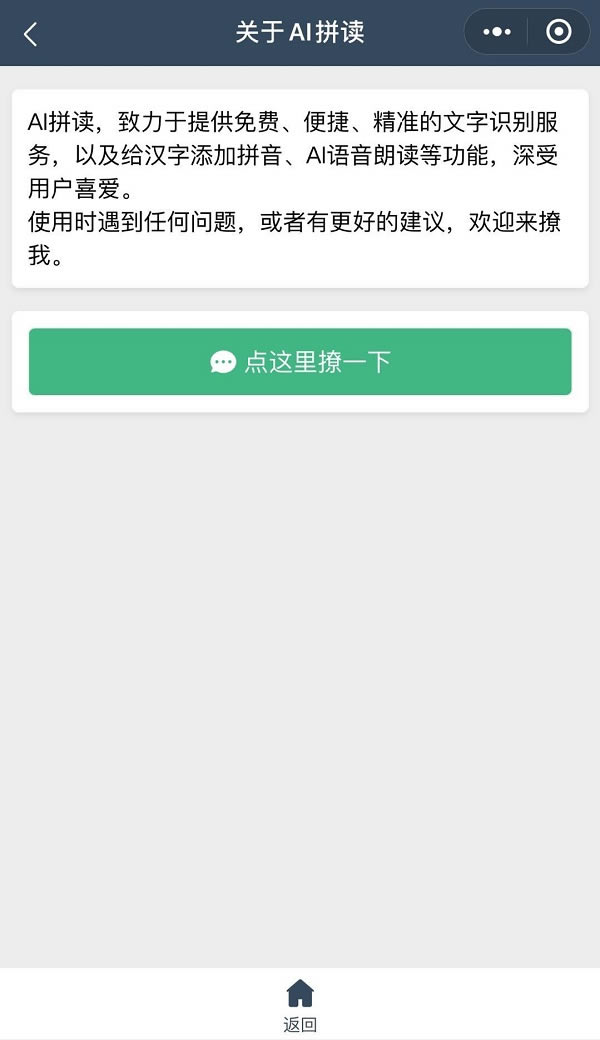Viewport: 600px width, 1040px height.
Task: Tap the green 点这里撩一下 button
Action: click(300, 361)
